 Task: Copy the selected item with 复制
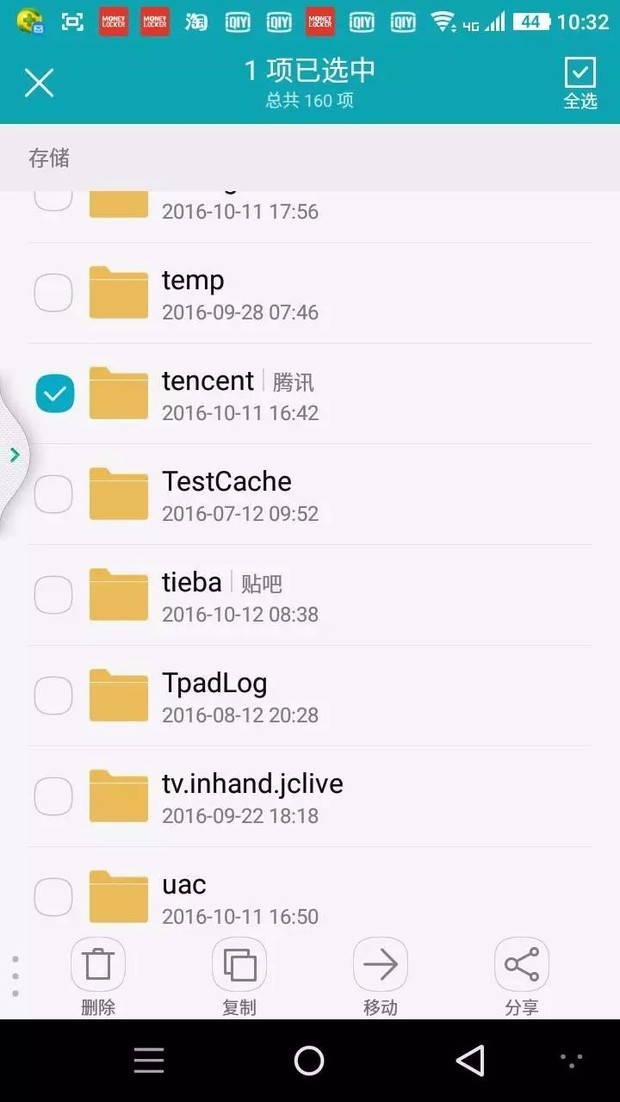click(x=239, y=976)
